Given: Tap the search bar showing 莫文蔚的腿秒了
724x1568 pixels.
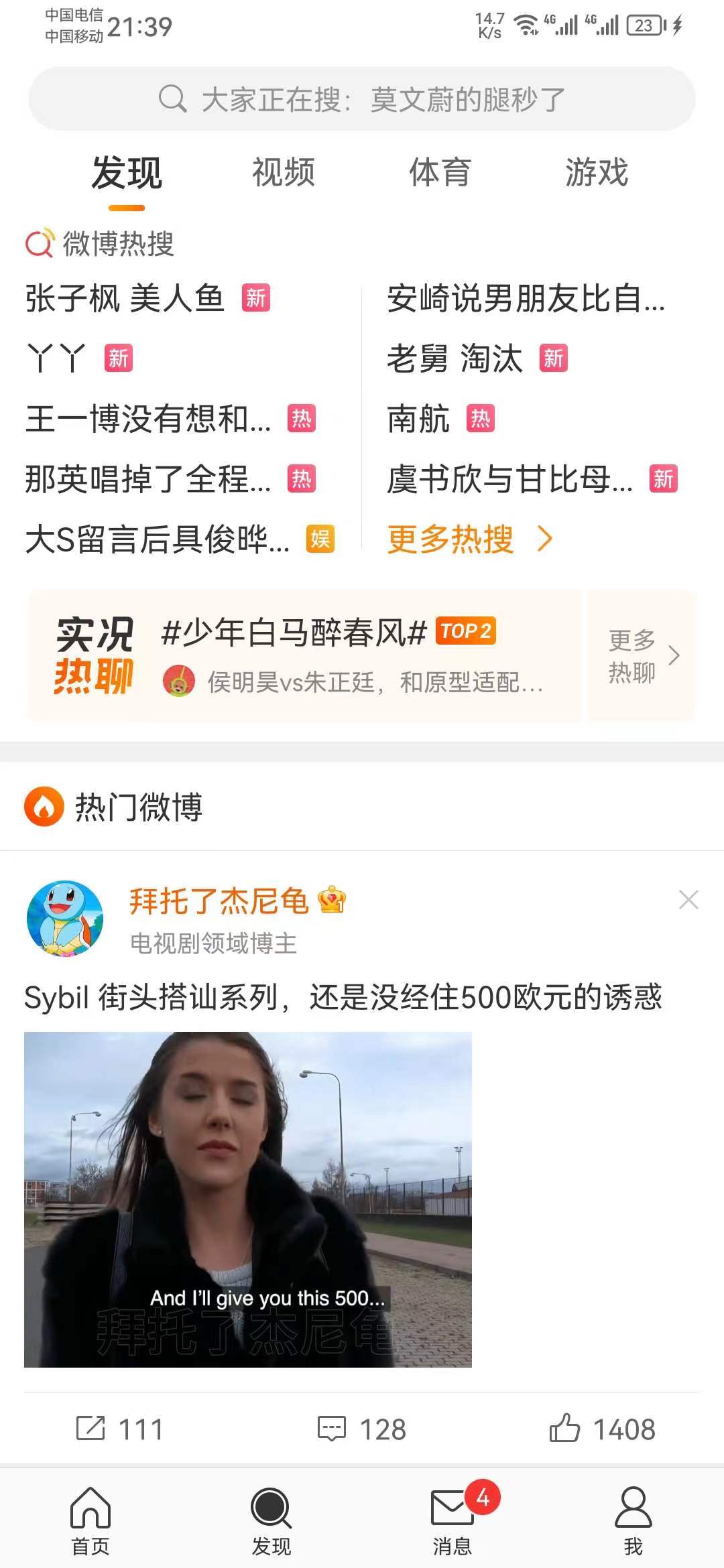Looking at the screenshot, I should pos(362,99).
